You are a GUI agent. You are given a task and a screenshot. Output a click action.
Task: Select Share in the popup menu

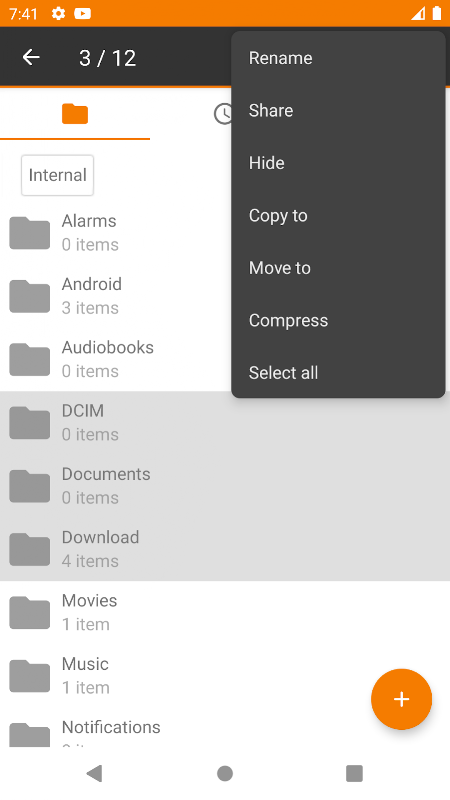click(x=338, y=111)
